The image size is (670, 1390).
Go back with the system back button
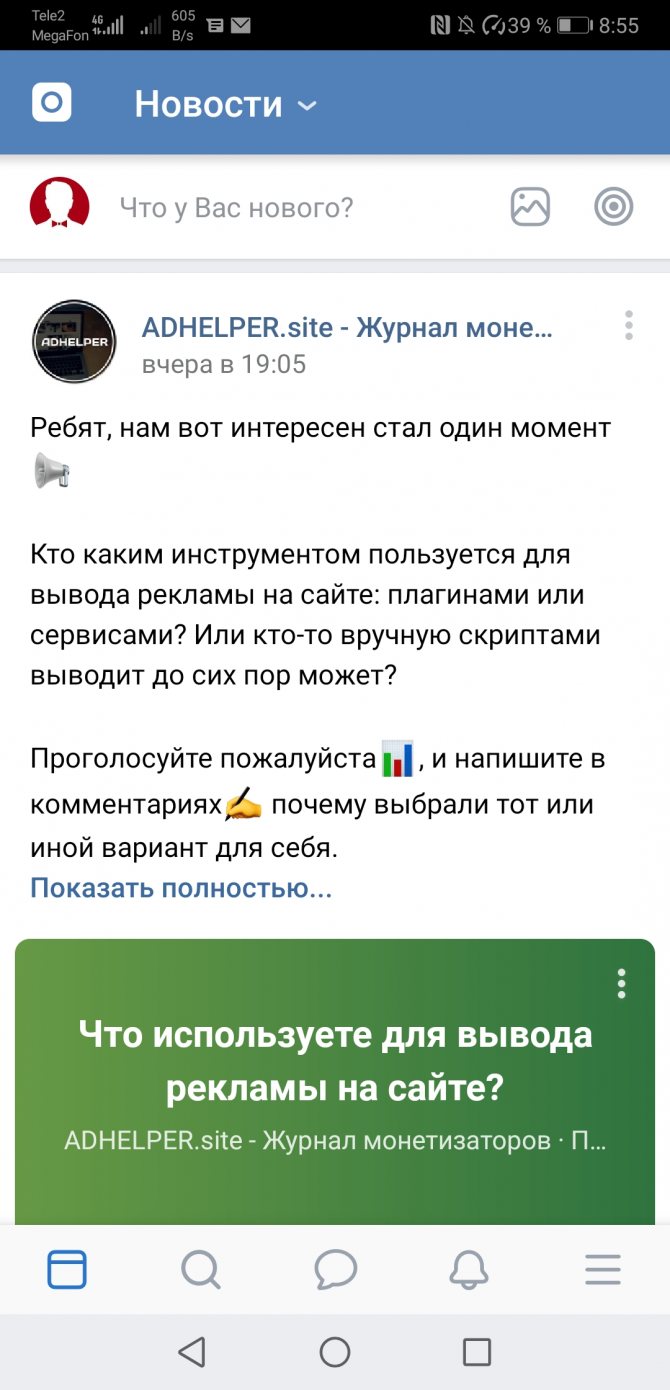click(x=192, y=1352)
